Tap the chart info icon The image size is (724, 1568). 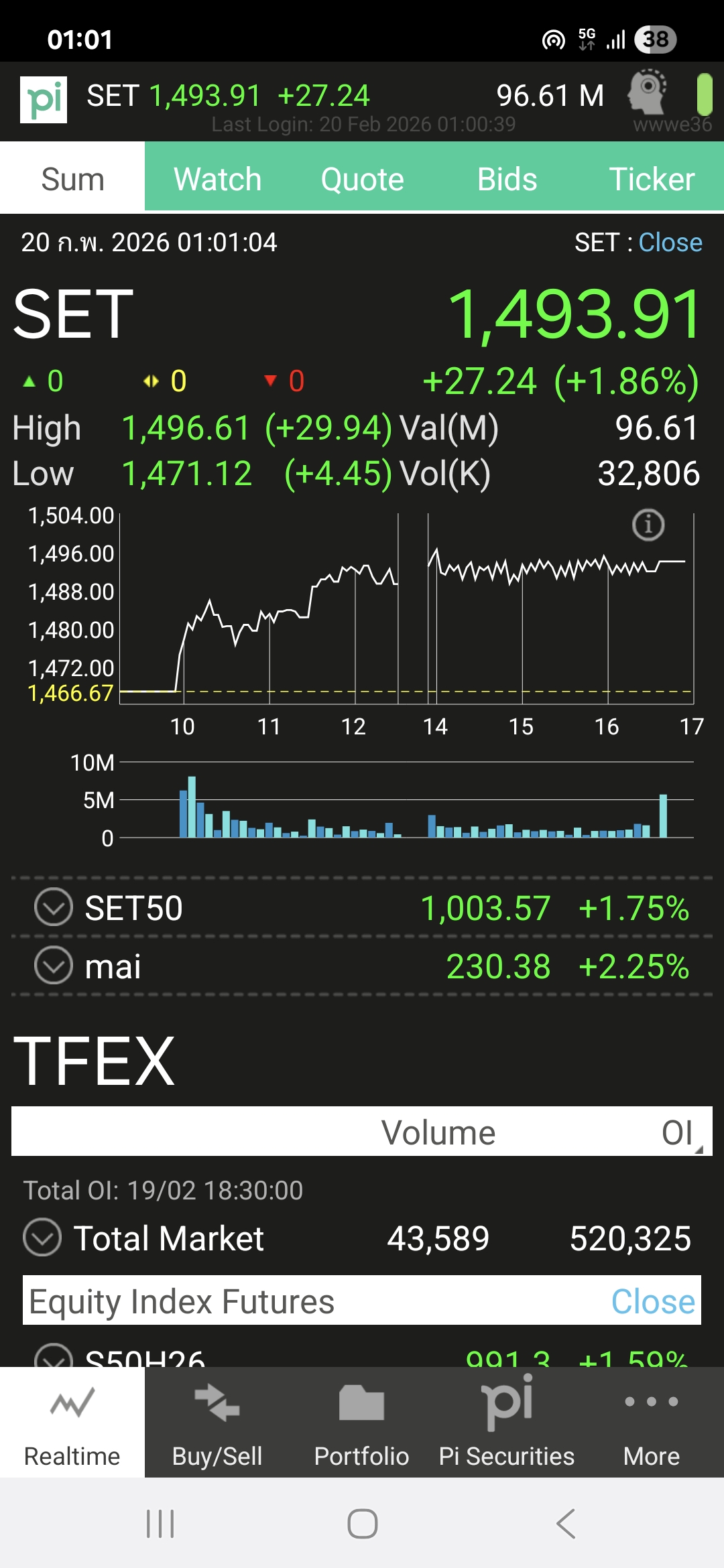coord(648,525)
